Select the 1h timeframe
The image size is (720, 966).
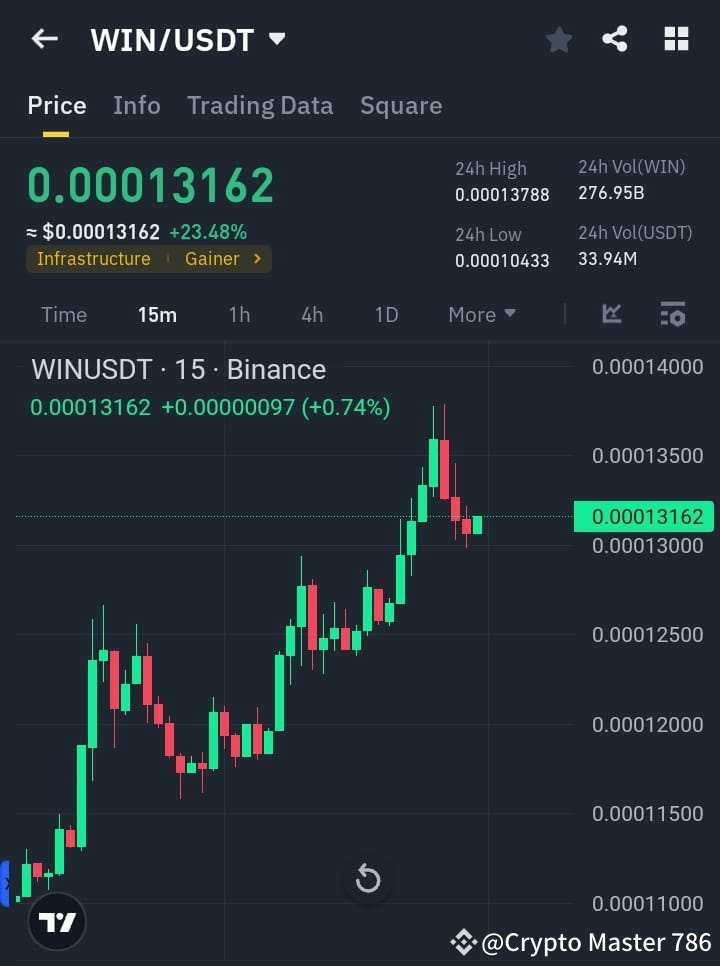pyautogui.click(x=239, y=314)
